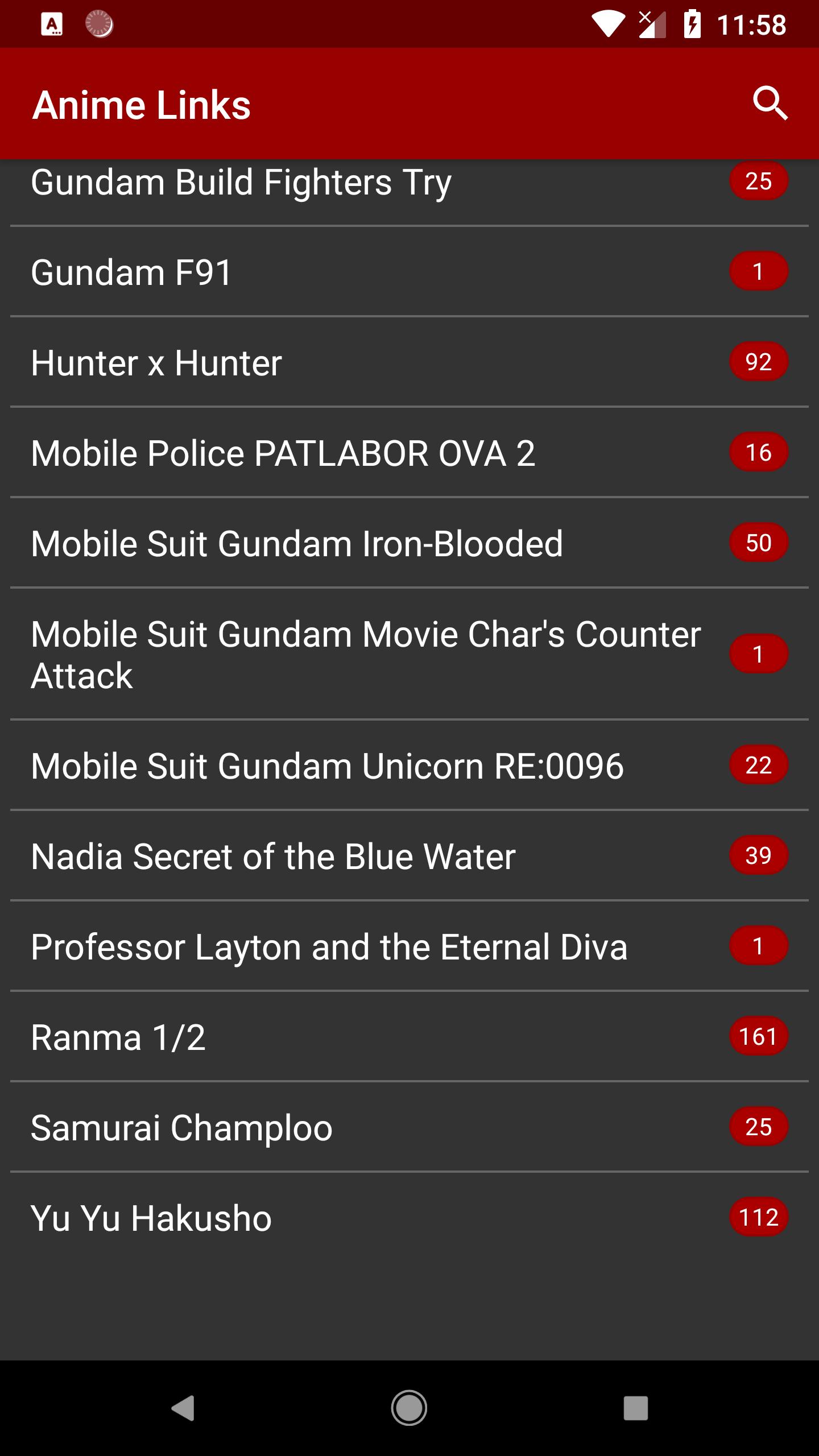Viewport: 819px width, 1456px height.
Task: Open Mobile Police PATLABOR OVA 2
Action: [x=283, y=453]
